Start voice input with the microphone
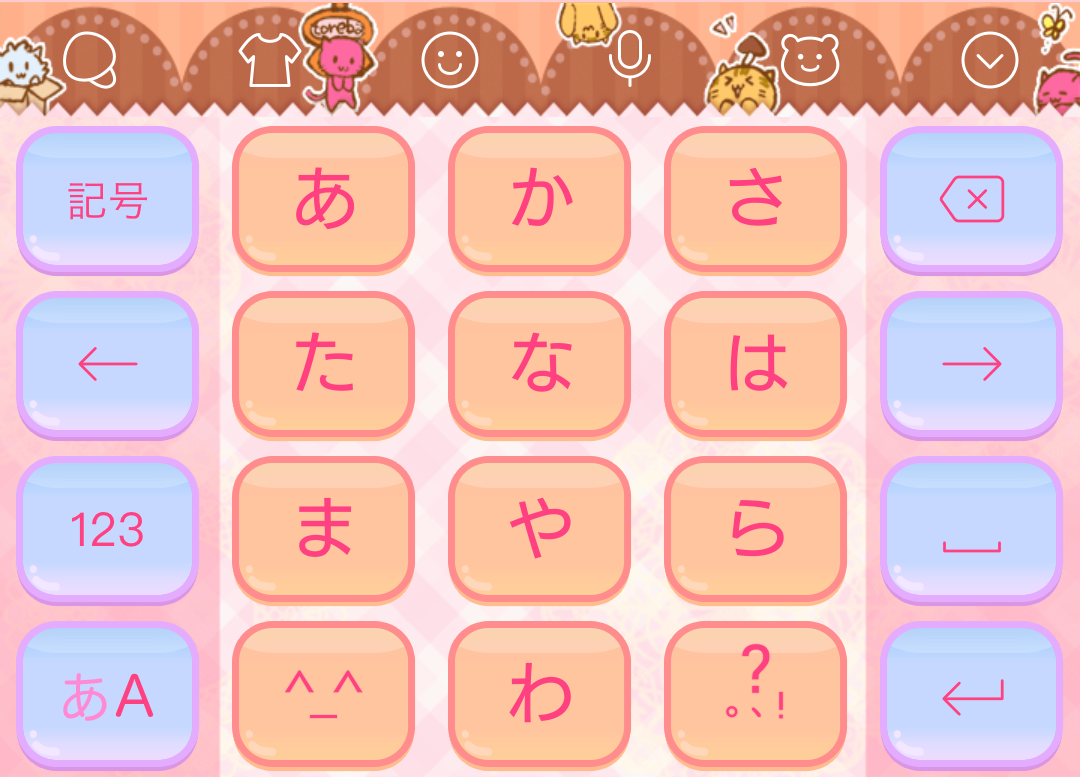The width and height of the screenshot is (1080, 777). pyautogui.click(x=630, y=58)
